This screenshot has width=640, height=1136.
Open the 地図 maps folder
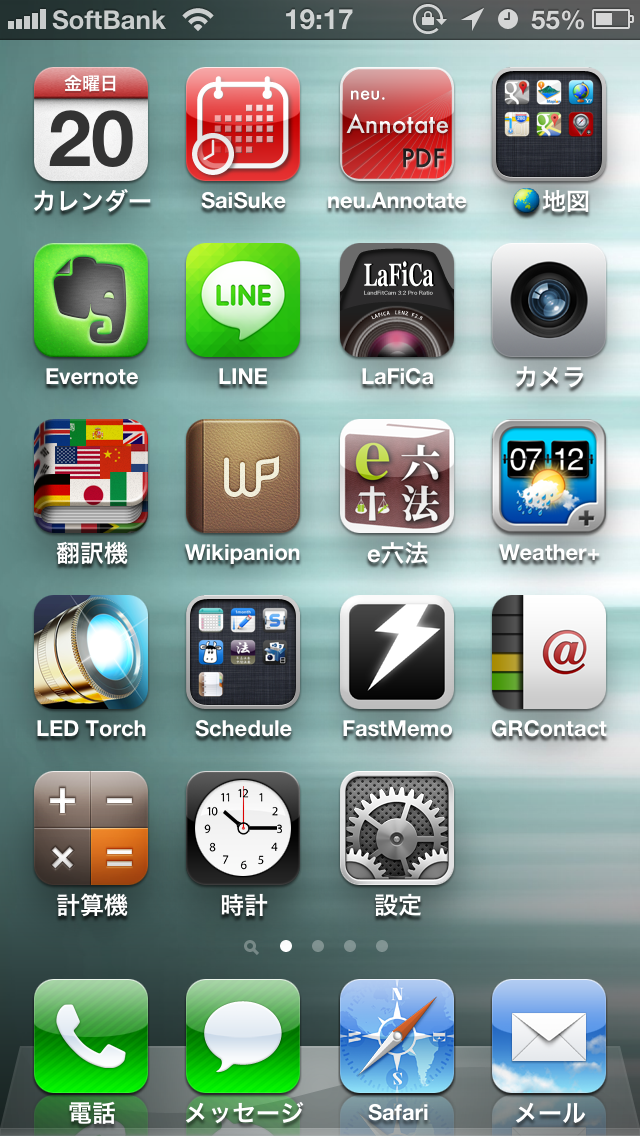tap(549, 124)
